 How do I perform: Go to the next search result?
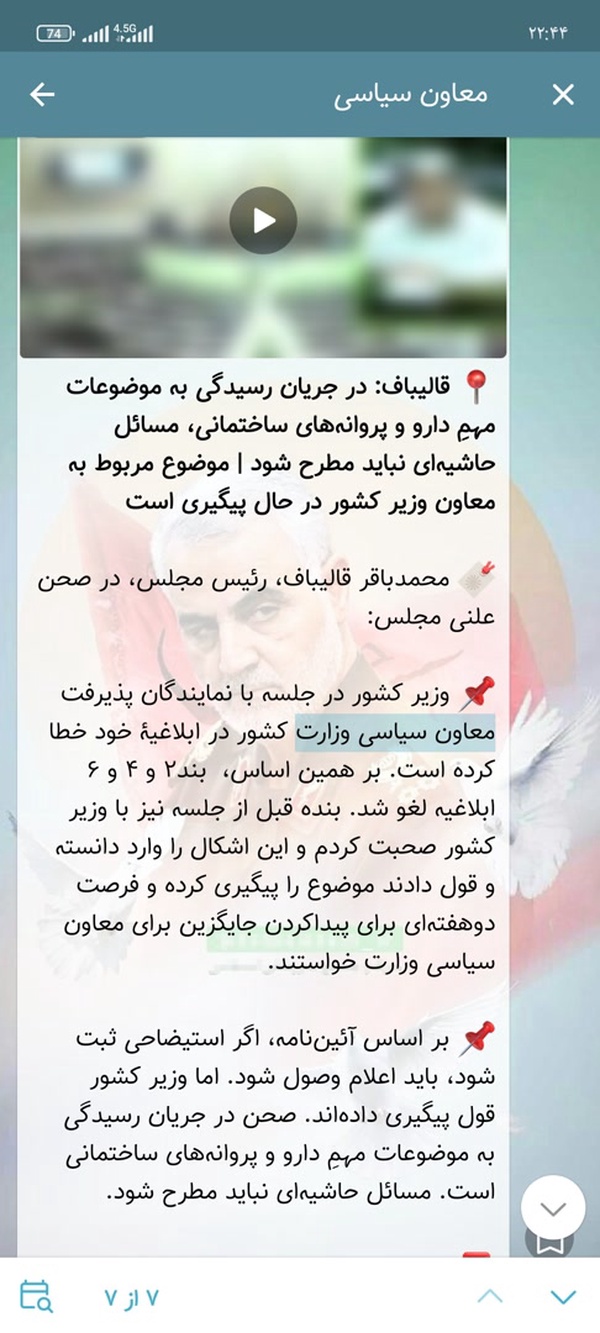pos(564,1297)
